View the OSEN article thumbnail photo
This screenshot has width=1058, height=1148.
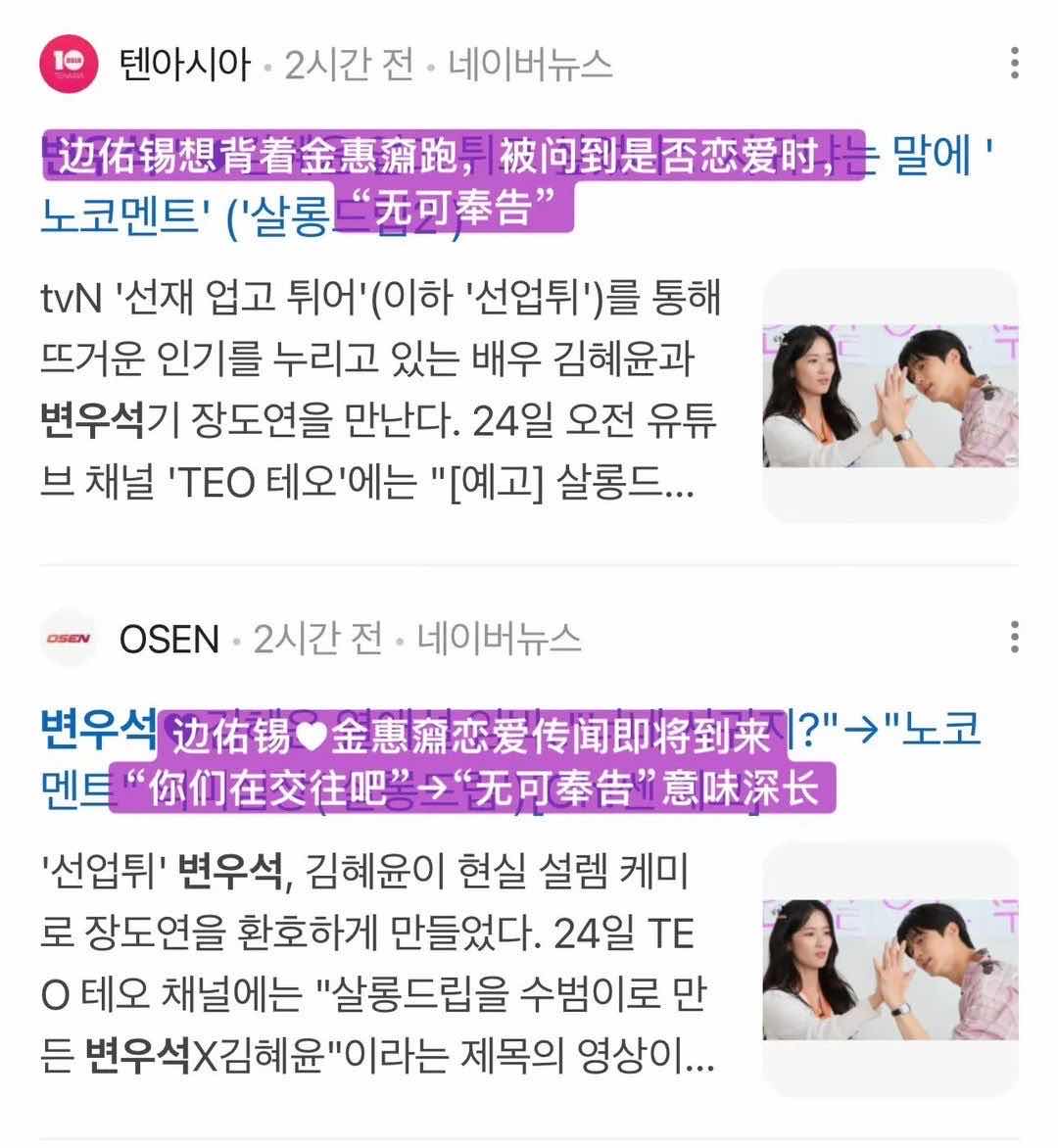890,970
